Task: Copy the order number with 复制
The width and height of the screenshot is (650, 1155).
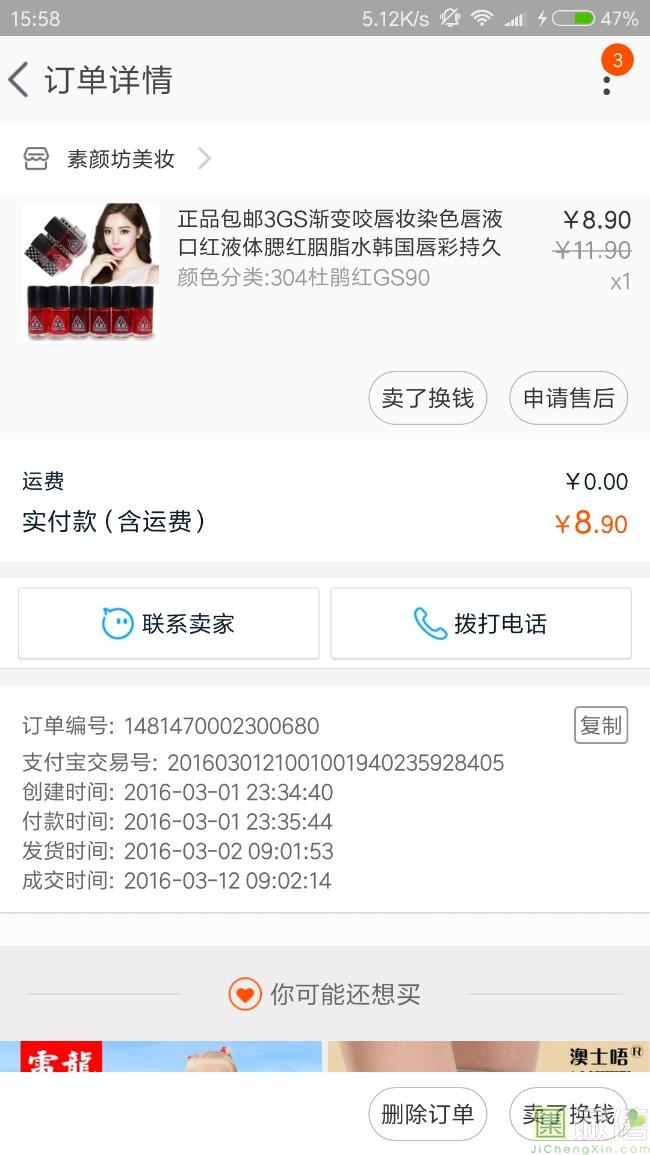Action: pyautogui.click(x=601, y=725)
